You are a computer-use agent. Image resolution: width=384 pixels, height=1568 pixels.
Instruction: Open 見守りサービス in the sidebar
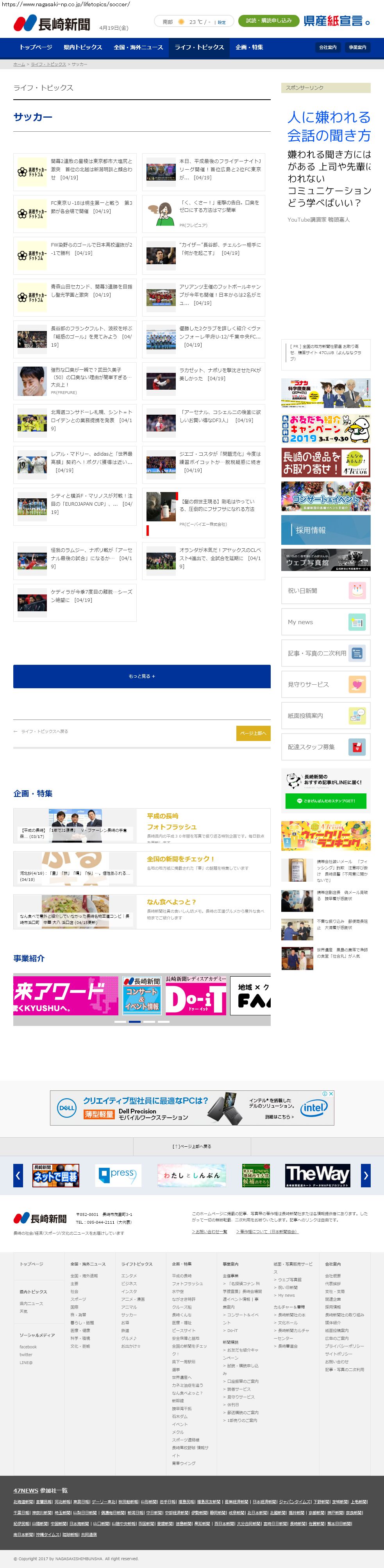coord(325,685)
